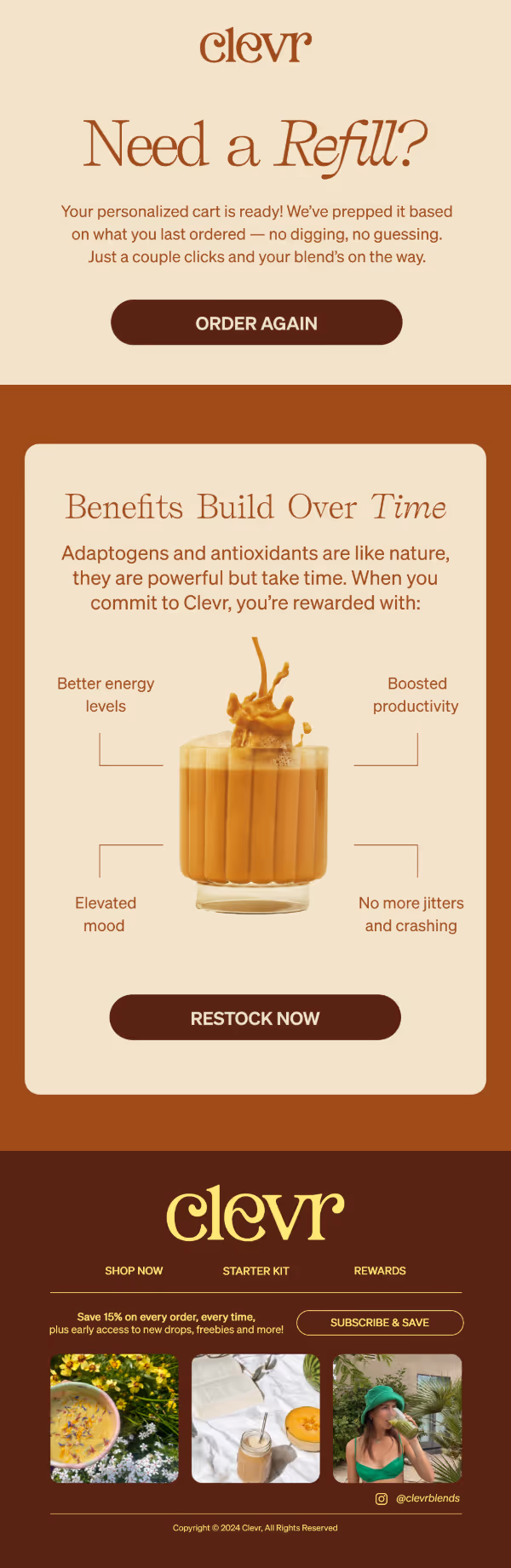
Task: Open the STARTER KIT link
Action: 255,1271
